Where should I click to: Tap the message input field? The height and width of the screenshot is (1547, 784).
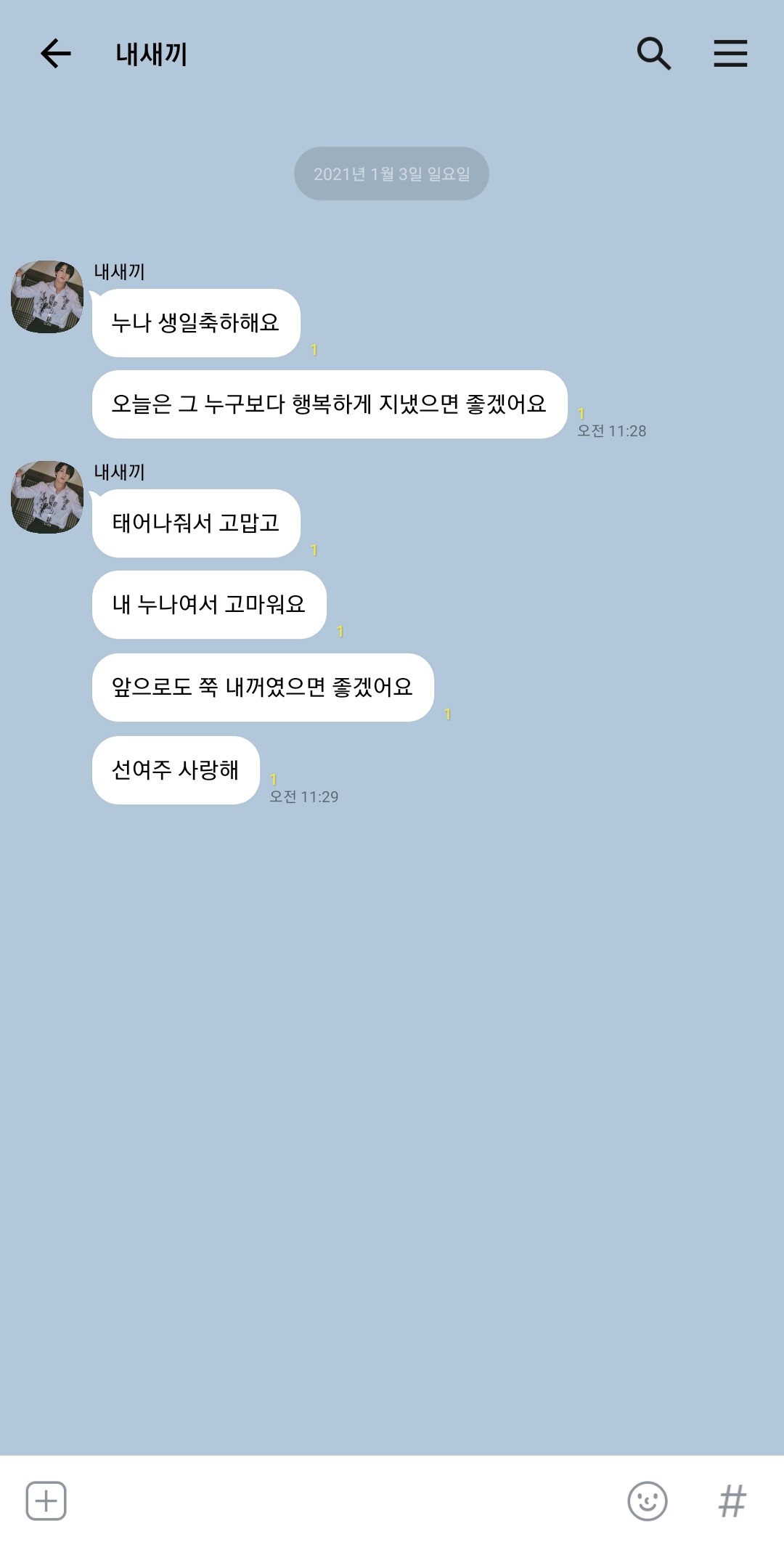click(x=346, y=1501)
